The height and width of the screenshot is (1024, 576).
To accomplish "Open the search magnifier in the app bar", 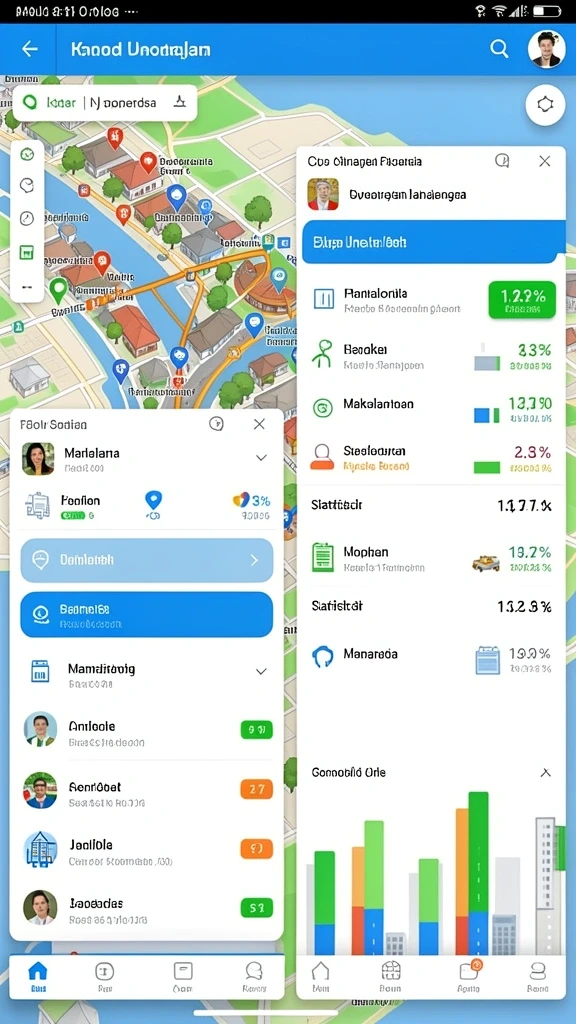I will 499,49.
